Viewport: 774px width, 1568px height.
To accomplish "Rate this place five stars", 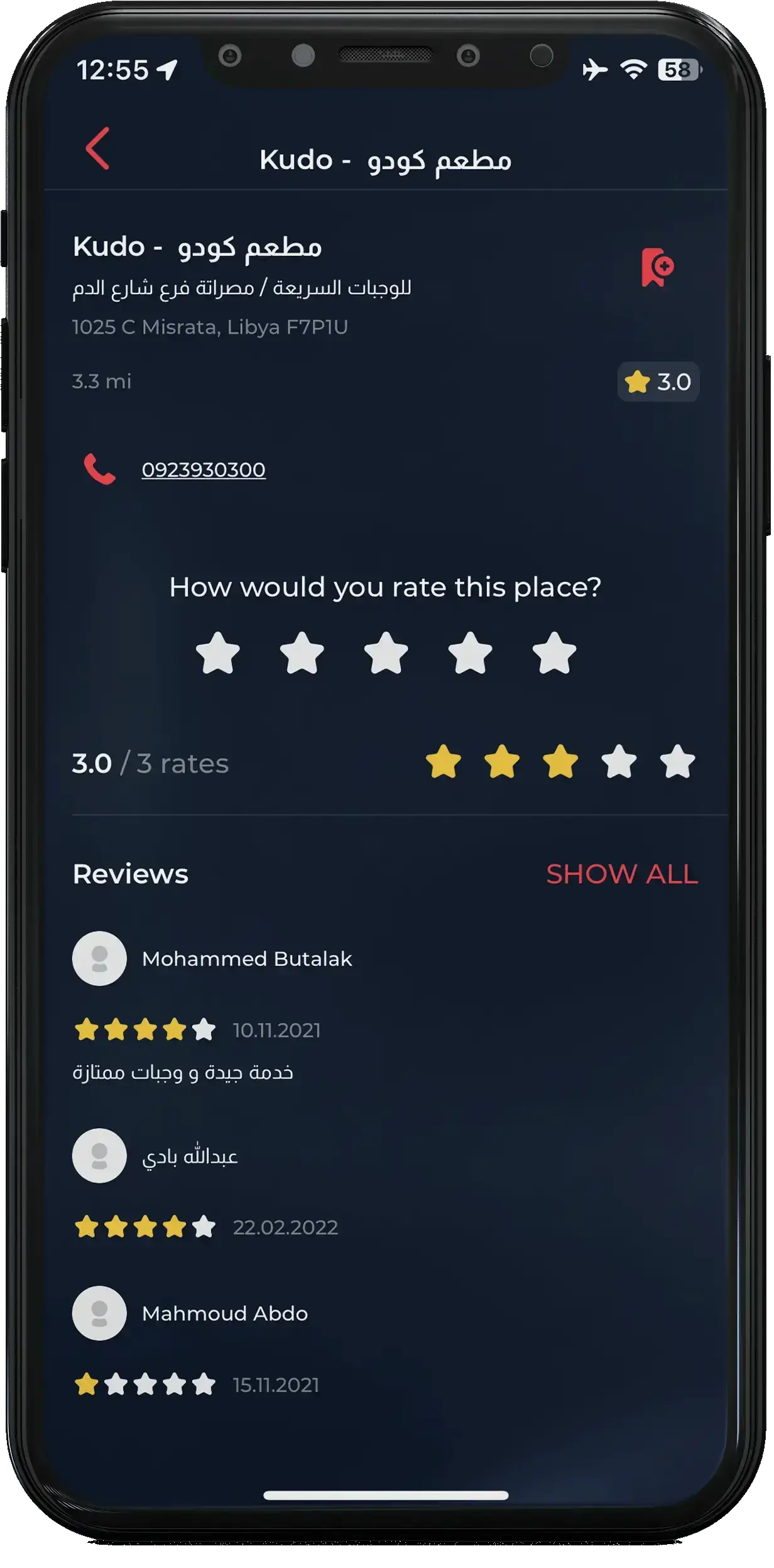I will pyautogui.click(x=554, y=653).
